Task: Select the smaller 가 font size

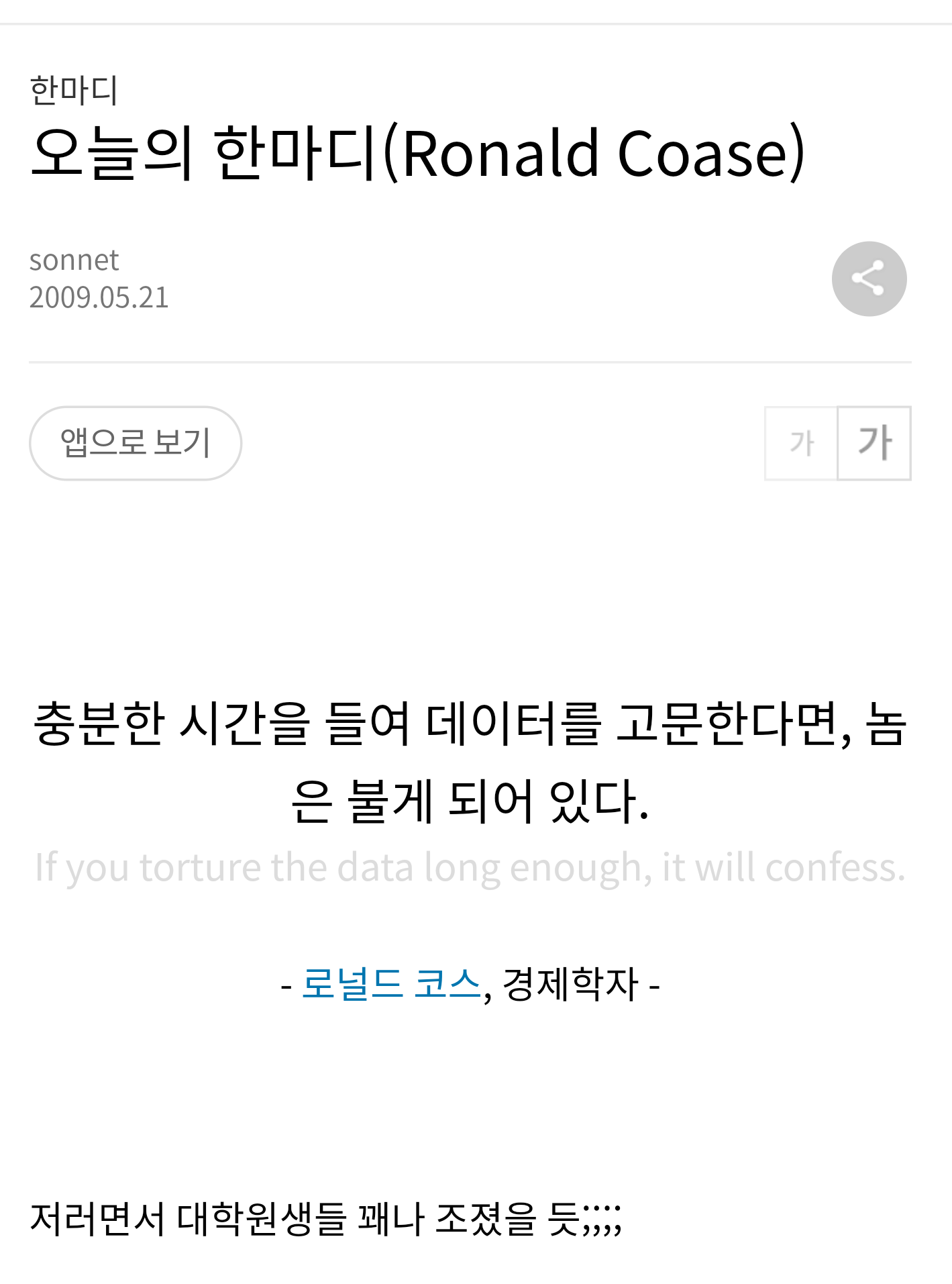Action: point(801,443)
